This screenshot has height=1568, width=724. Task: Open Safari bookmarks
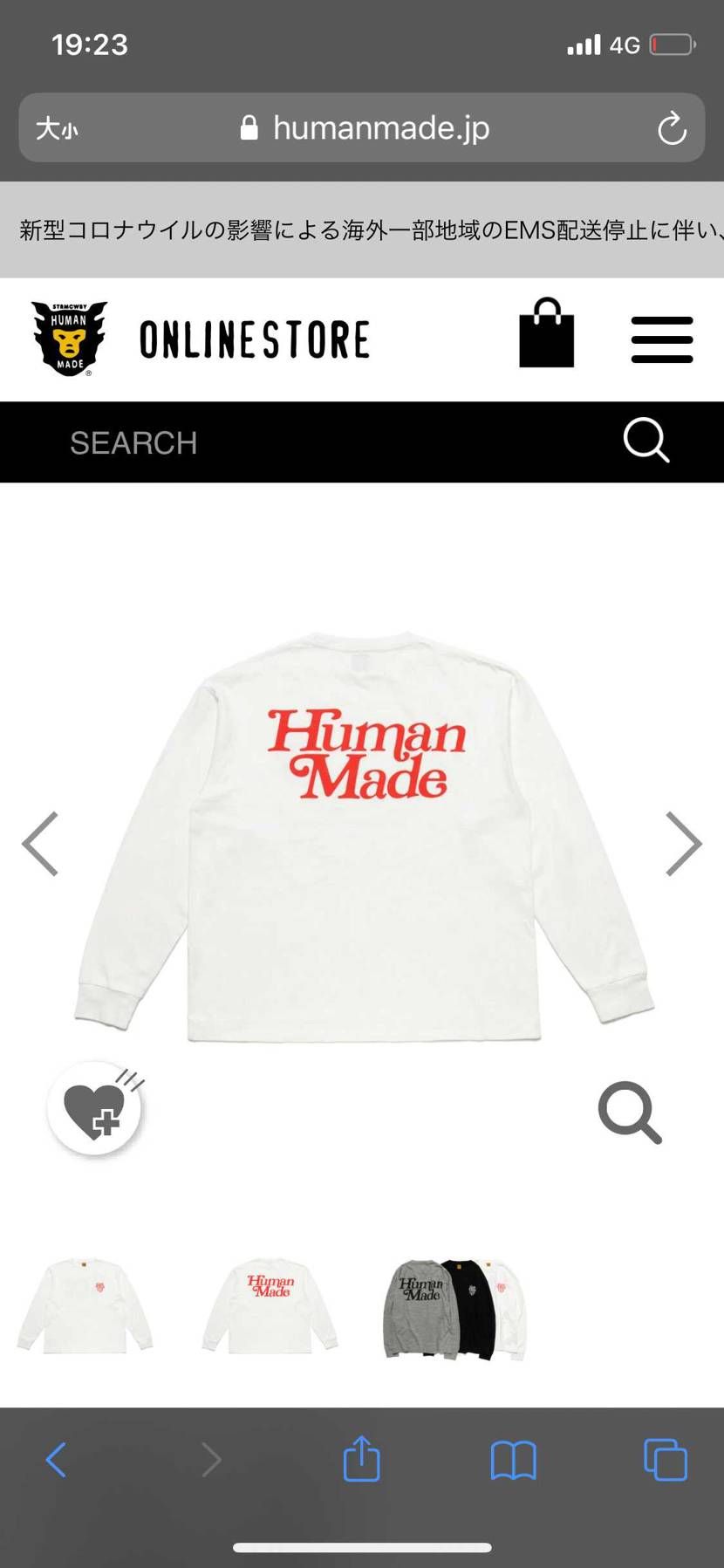[513, 1459]
